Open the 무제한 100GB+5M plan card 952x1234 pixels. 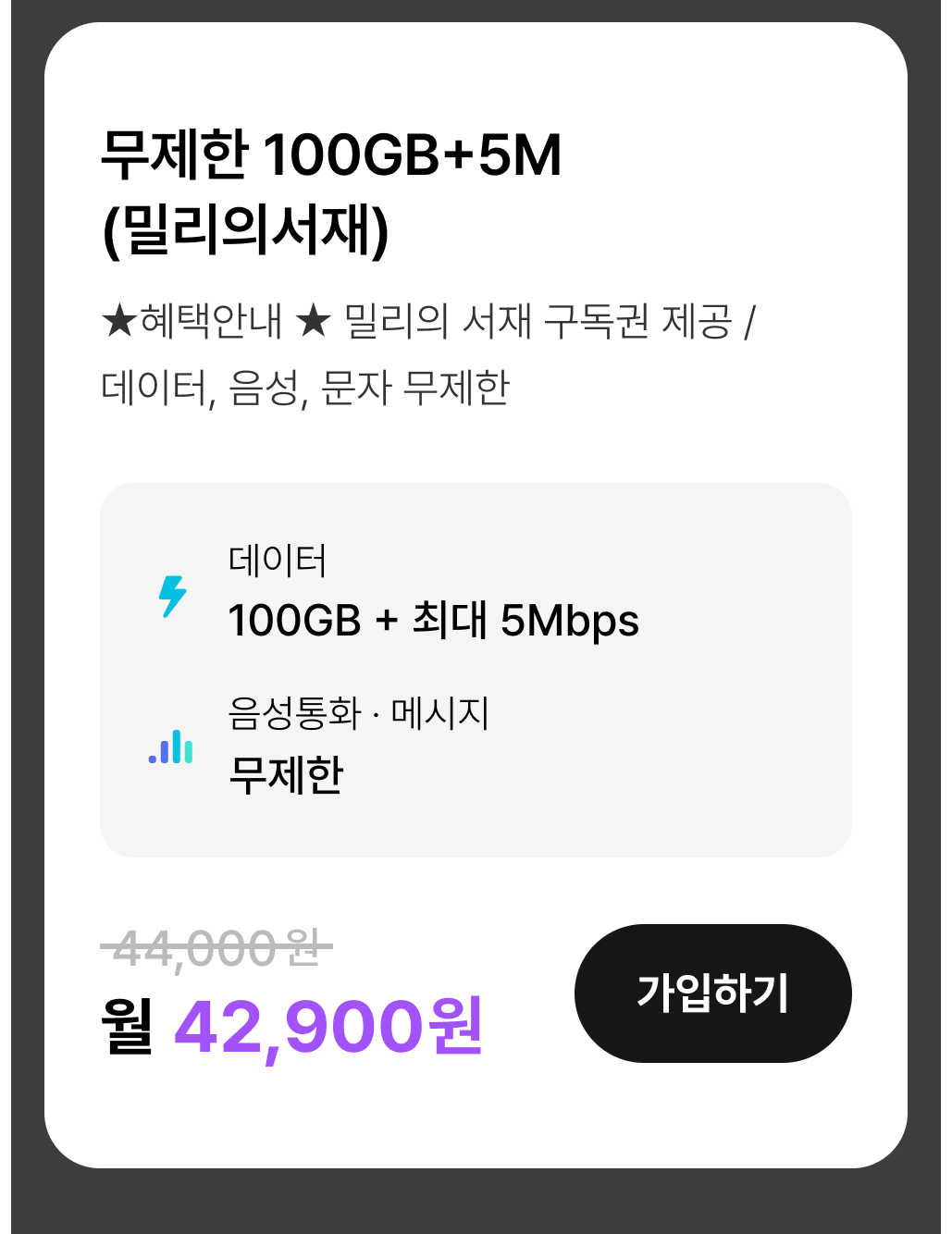coord(331,191)
